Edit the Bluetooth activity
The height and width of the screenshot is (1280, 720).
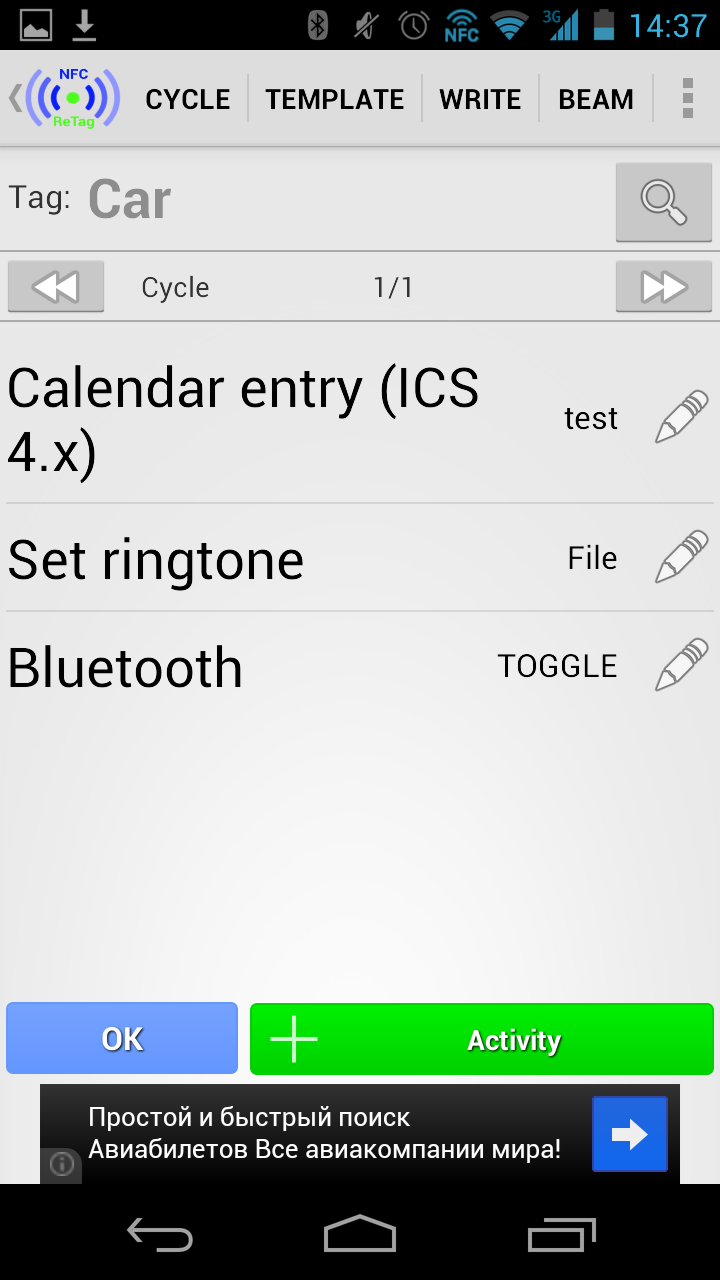(681, 665)
